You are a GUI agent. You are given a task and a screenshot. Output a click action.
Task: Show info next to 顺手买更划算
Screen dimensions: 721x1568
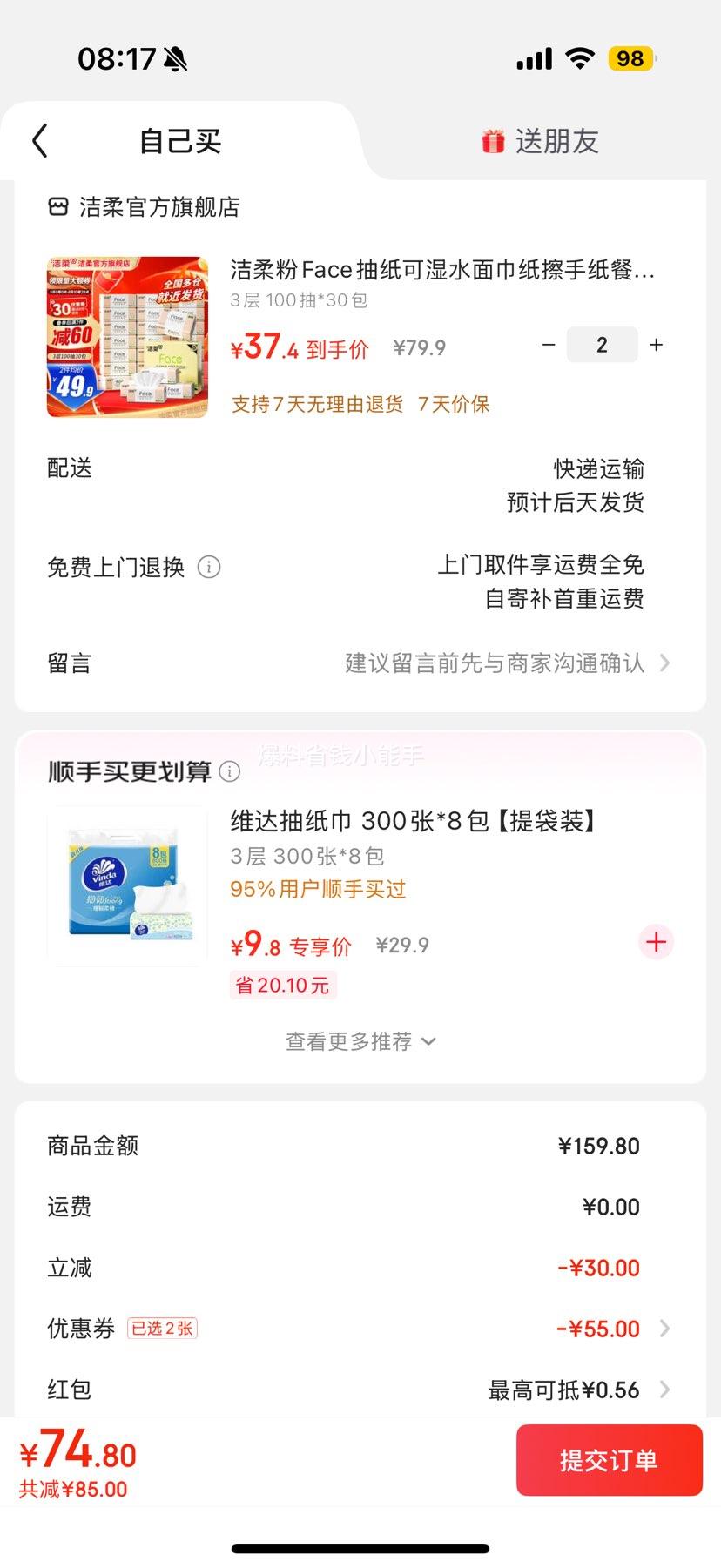point(230,771)
